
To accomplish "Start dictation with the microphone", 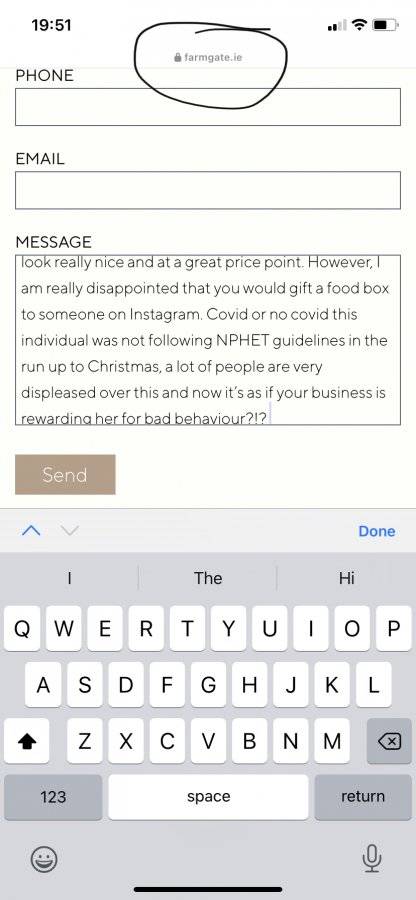I will point(372,859).
